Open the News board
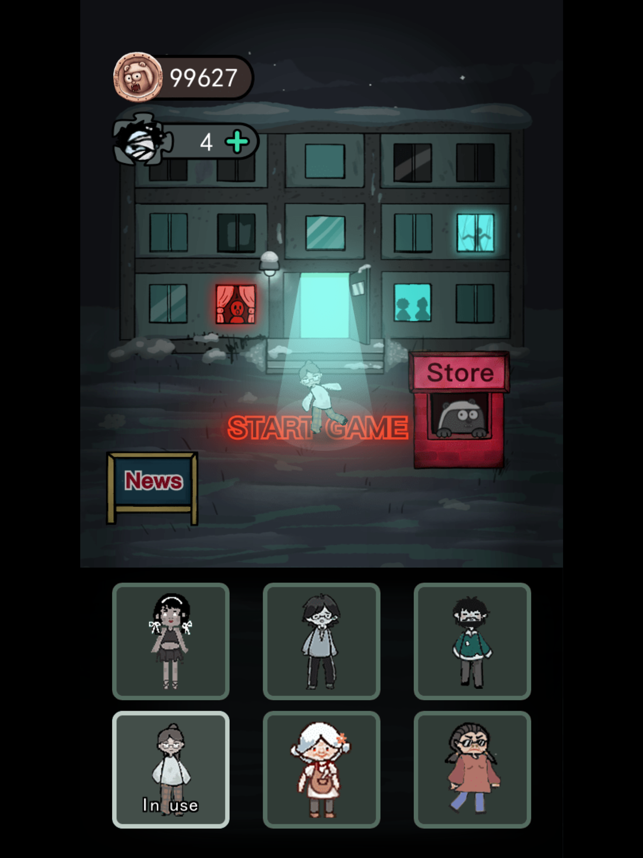643x858 pixels. coord(153,485)
